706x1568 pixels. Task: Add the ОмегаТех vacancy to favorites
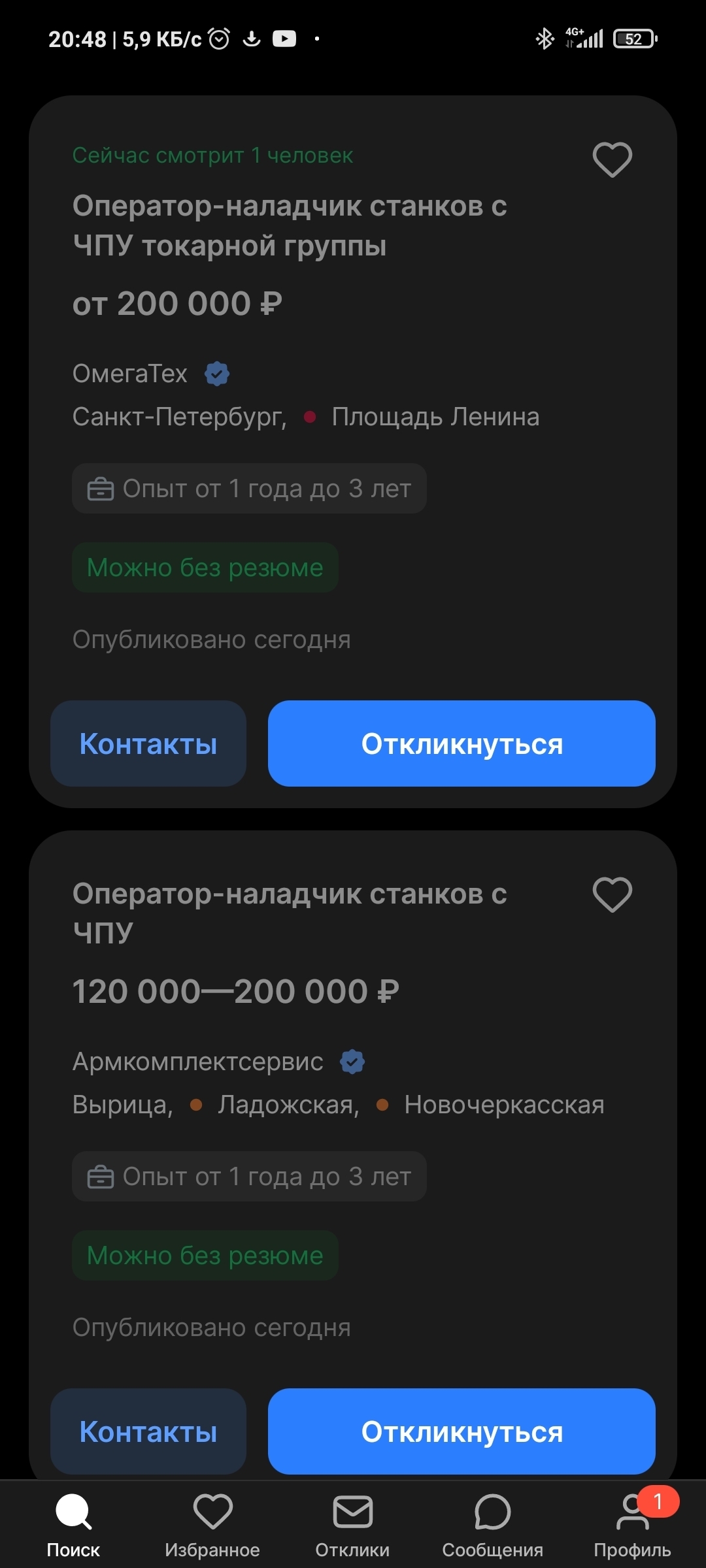point(612,159)
